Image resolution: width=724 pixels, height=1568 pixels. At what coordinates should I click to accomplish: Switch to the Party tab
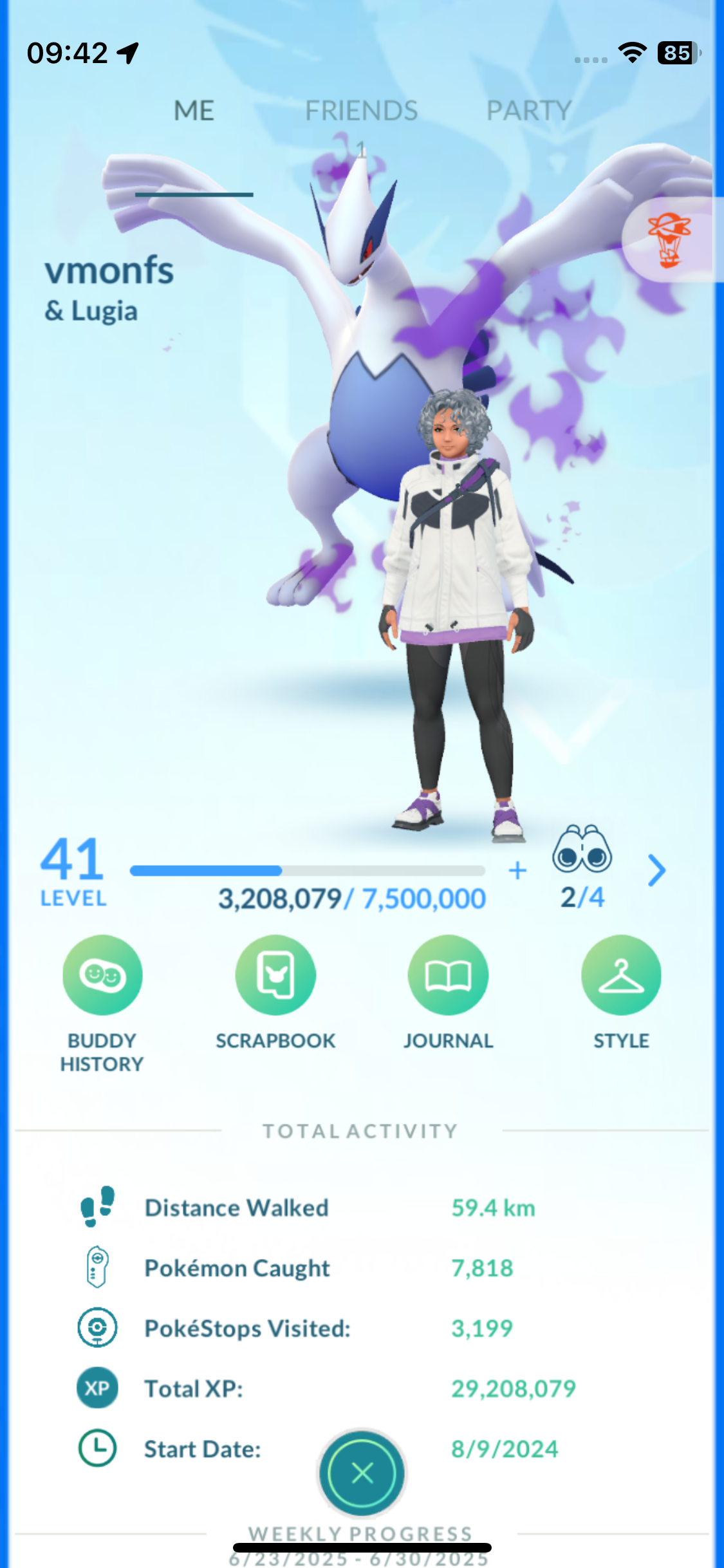pos(528,111)
